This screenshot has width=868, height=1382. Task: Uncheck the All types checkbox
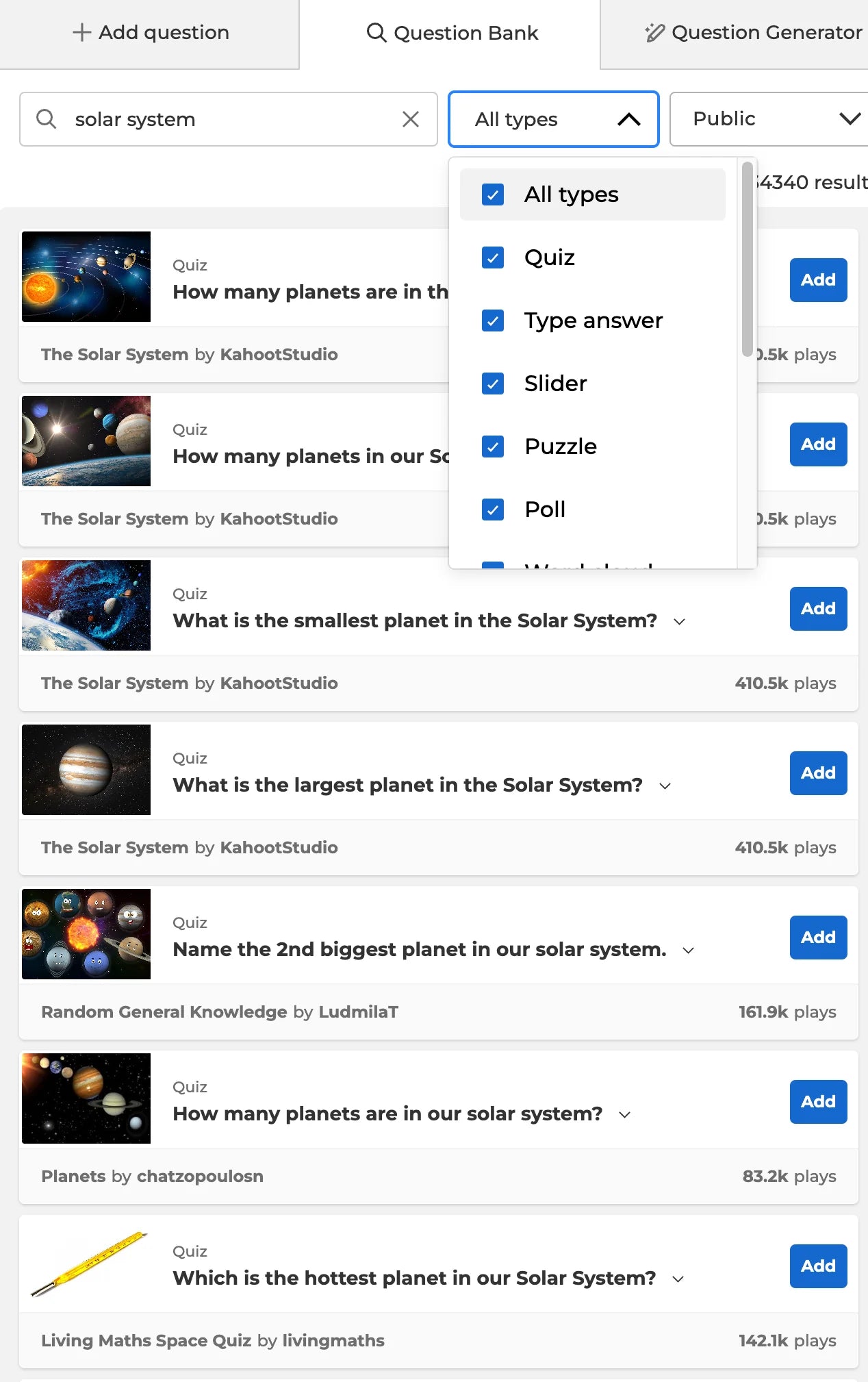tap(493, 194)
